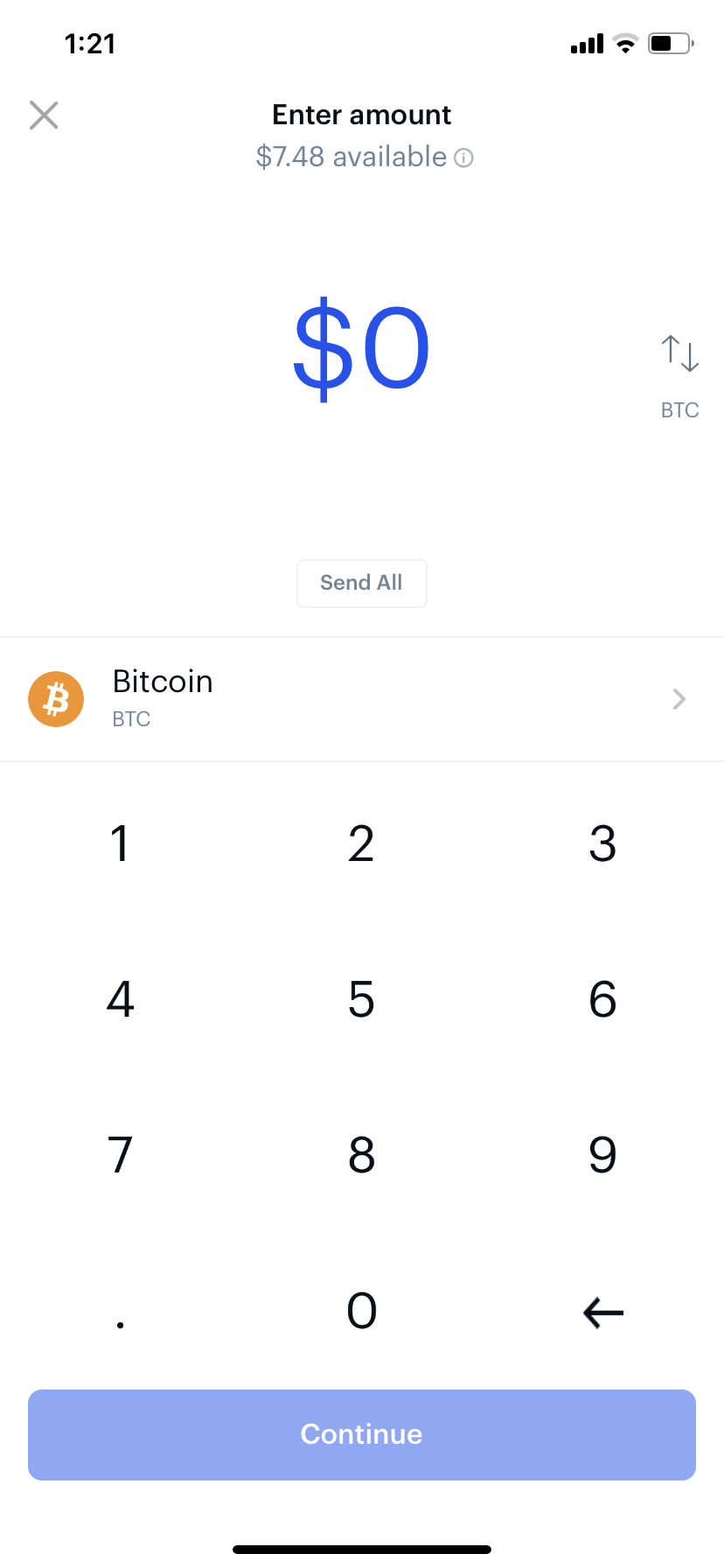Enter digit 2 on the keypad
Viewport: 724px width, 1568px height.
361,844
